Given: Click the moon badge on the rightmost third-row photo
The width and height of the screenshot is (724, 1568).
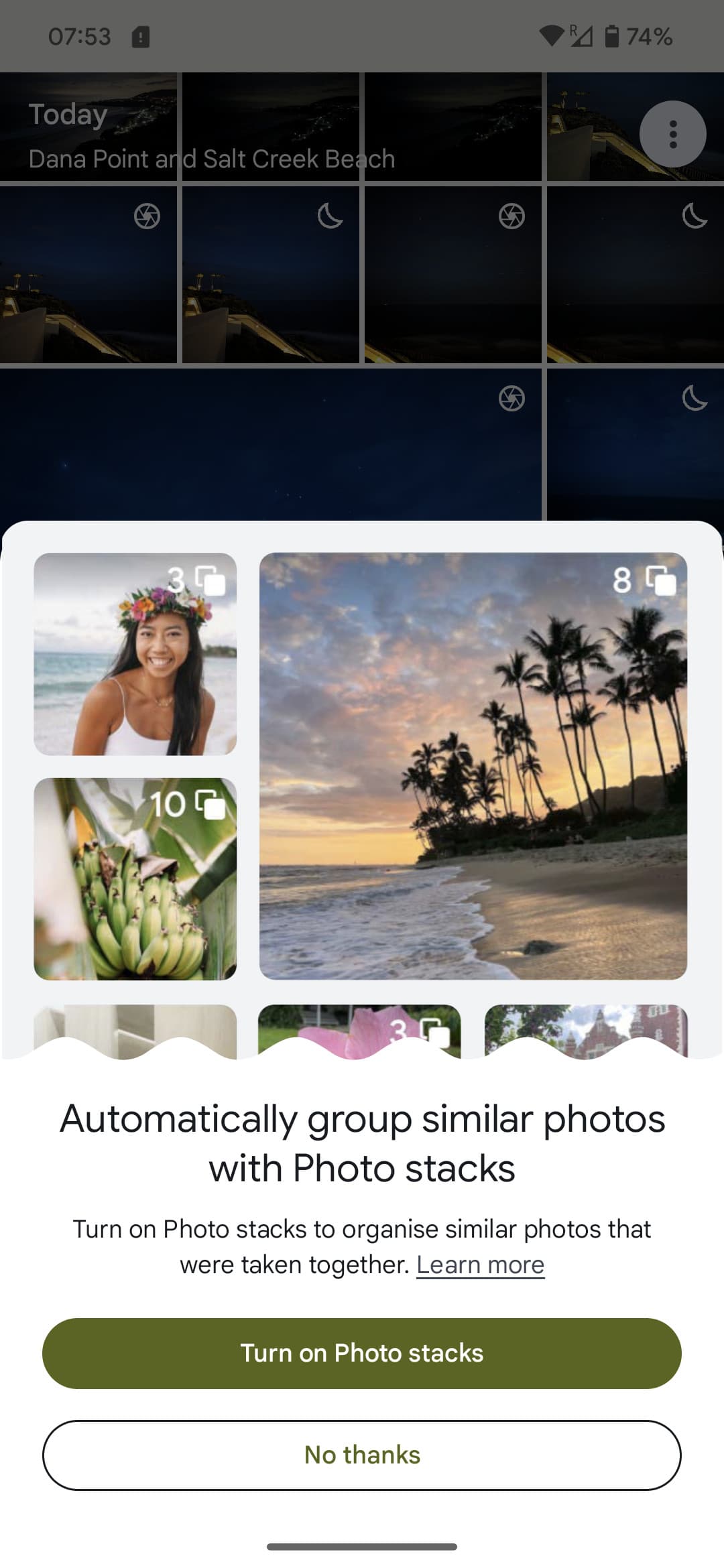Looking at the screenshot, I should [x=693, y=398].
